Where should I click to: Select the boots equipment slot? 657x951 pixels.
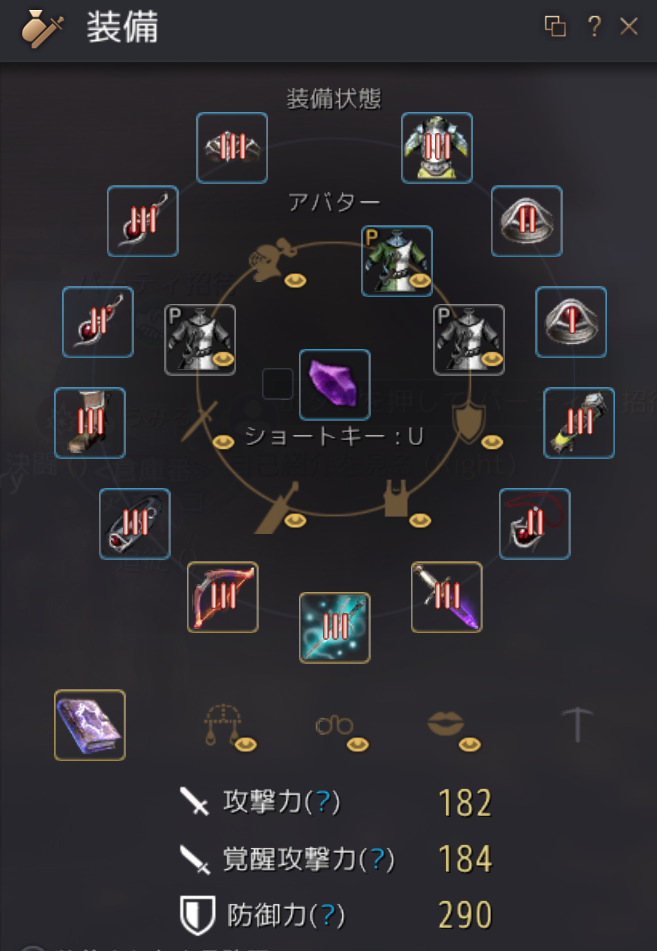coord(90,423)
